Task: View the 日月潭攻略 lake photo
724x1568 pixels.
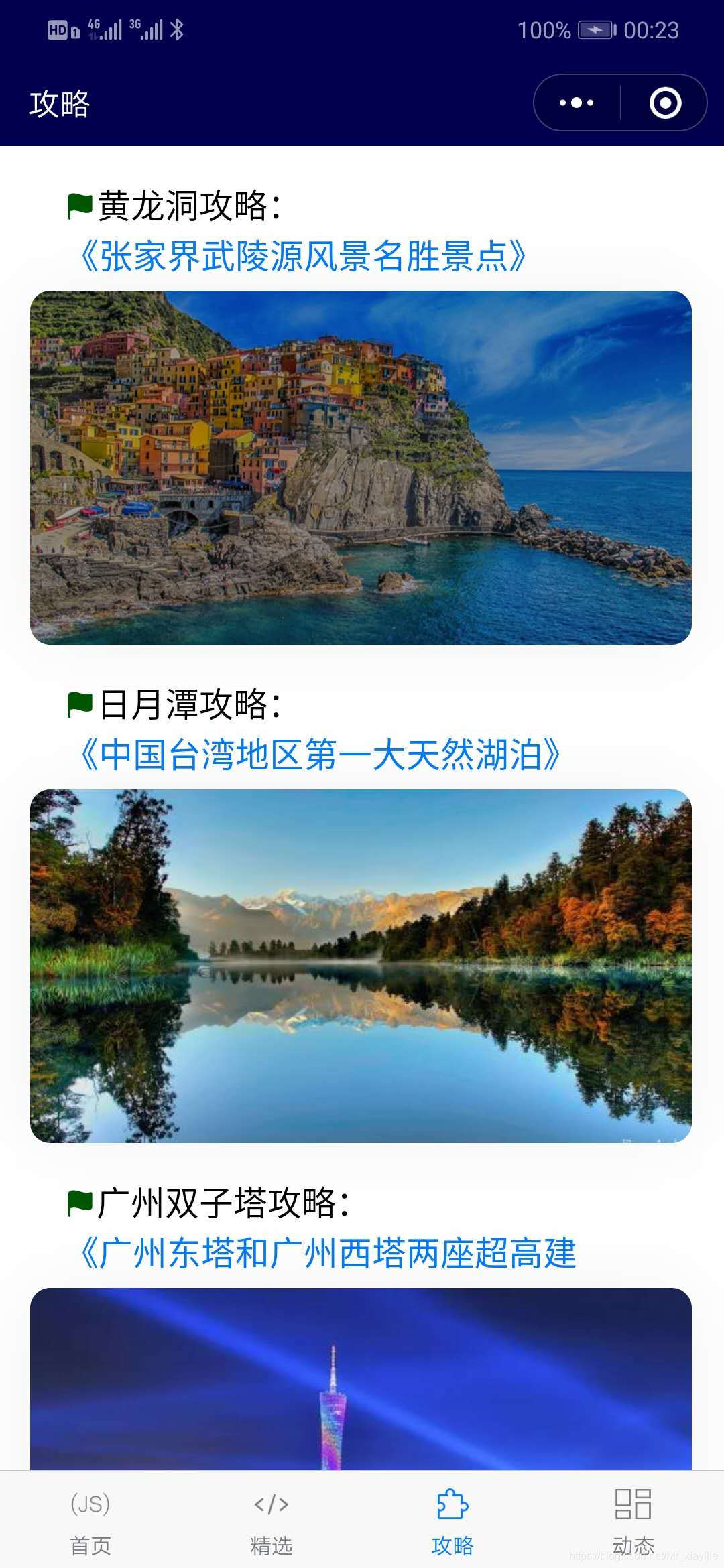Action: [x=361, y=966]
